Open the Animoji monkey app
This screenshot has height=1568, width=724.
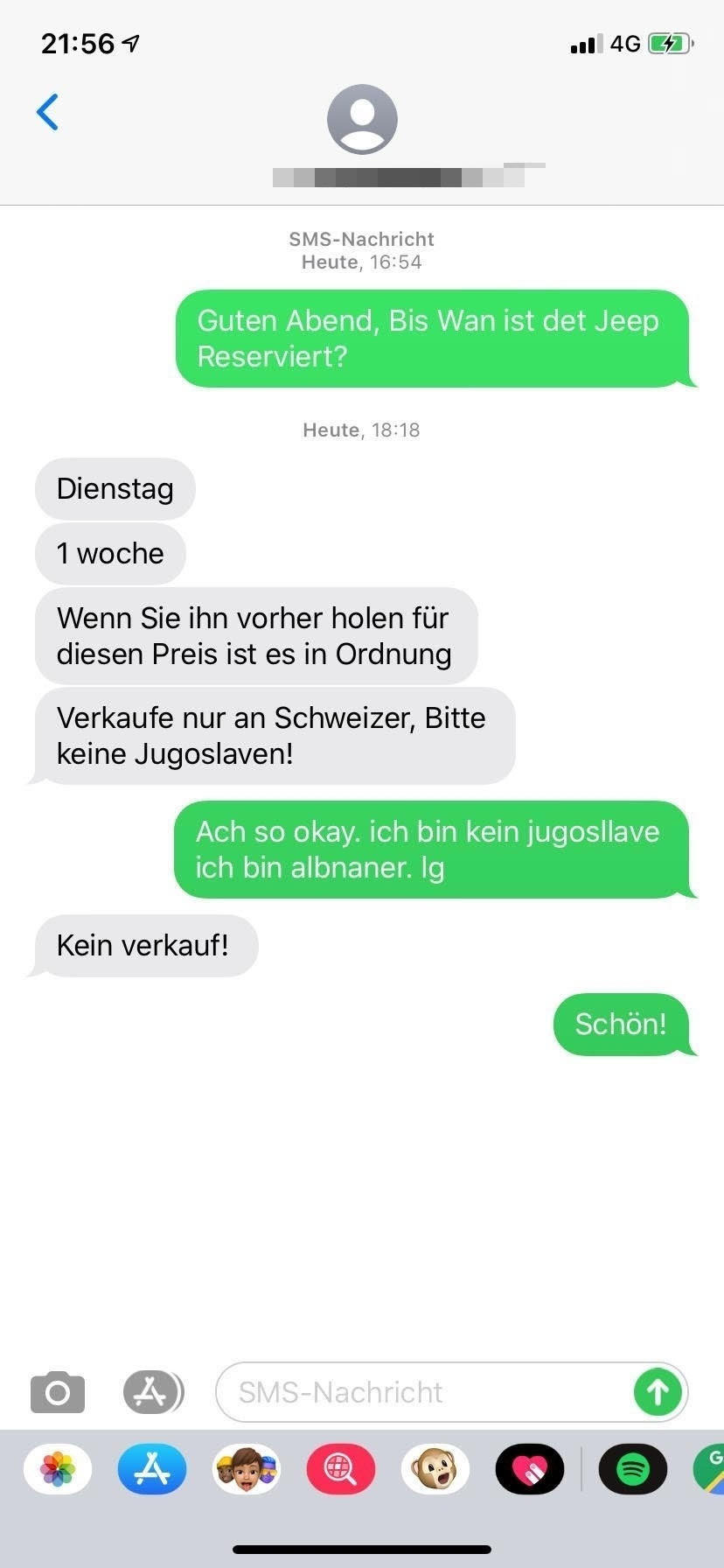(x=435, y=1469)
